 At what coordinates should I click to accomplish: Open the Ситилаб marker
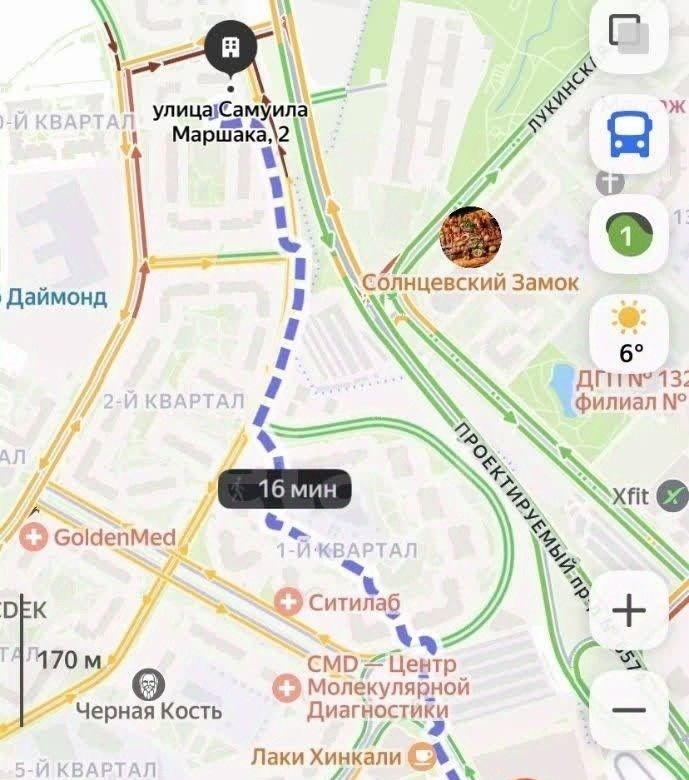click(x=288, y=602)
